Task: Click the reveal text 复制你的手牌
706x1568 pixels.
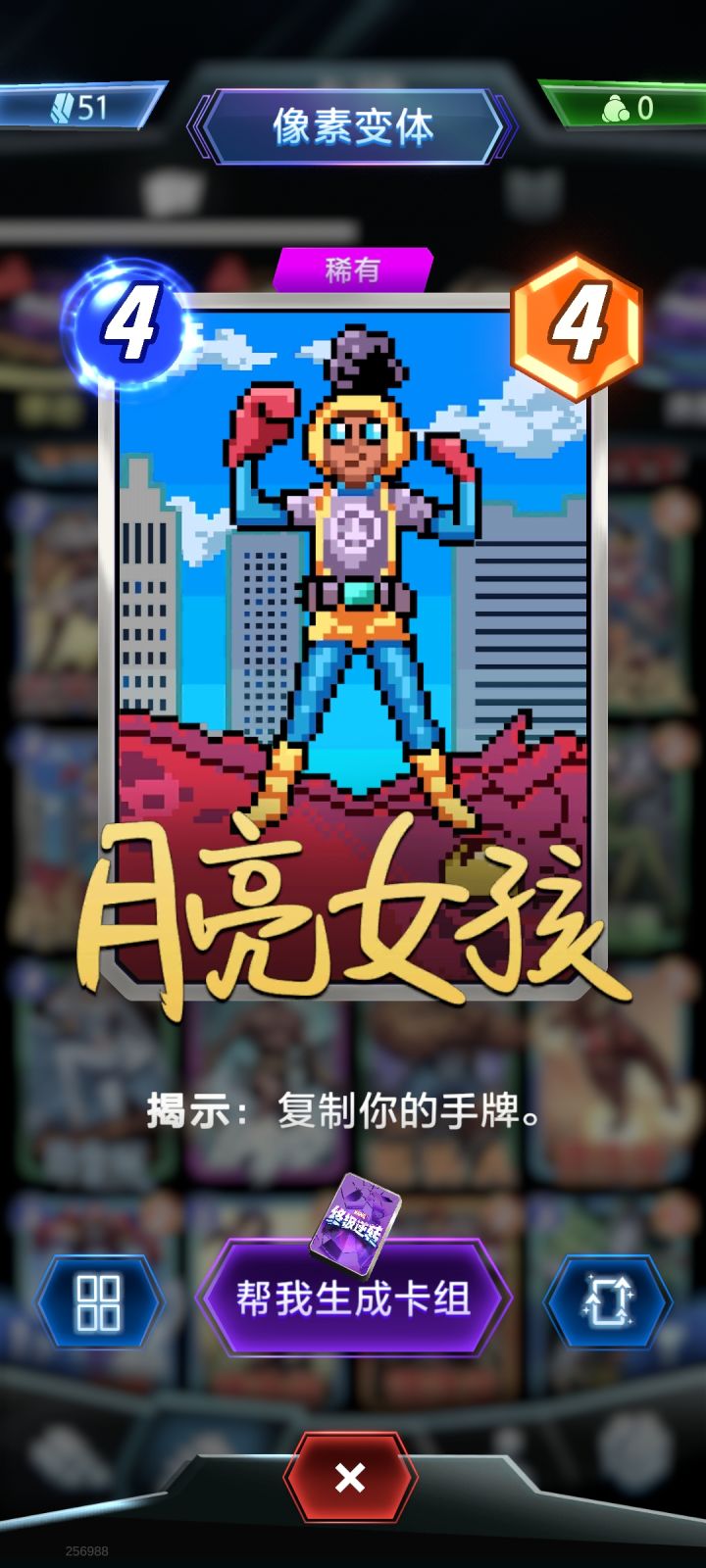Action: 353,1112
